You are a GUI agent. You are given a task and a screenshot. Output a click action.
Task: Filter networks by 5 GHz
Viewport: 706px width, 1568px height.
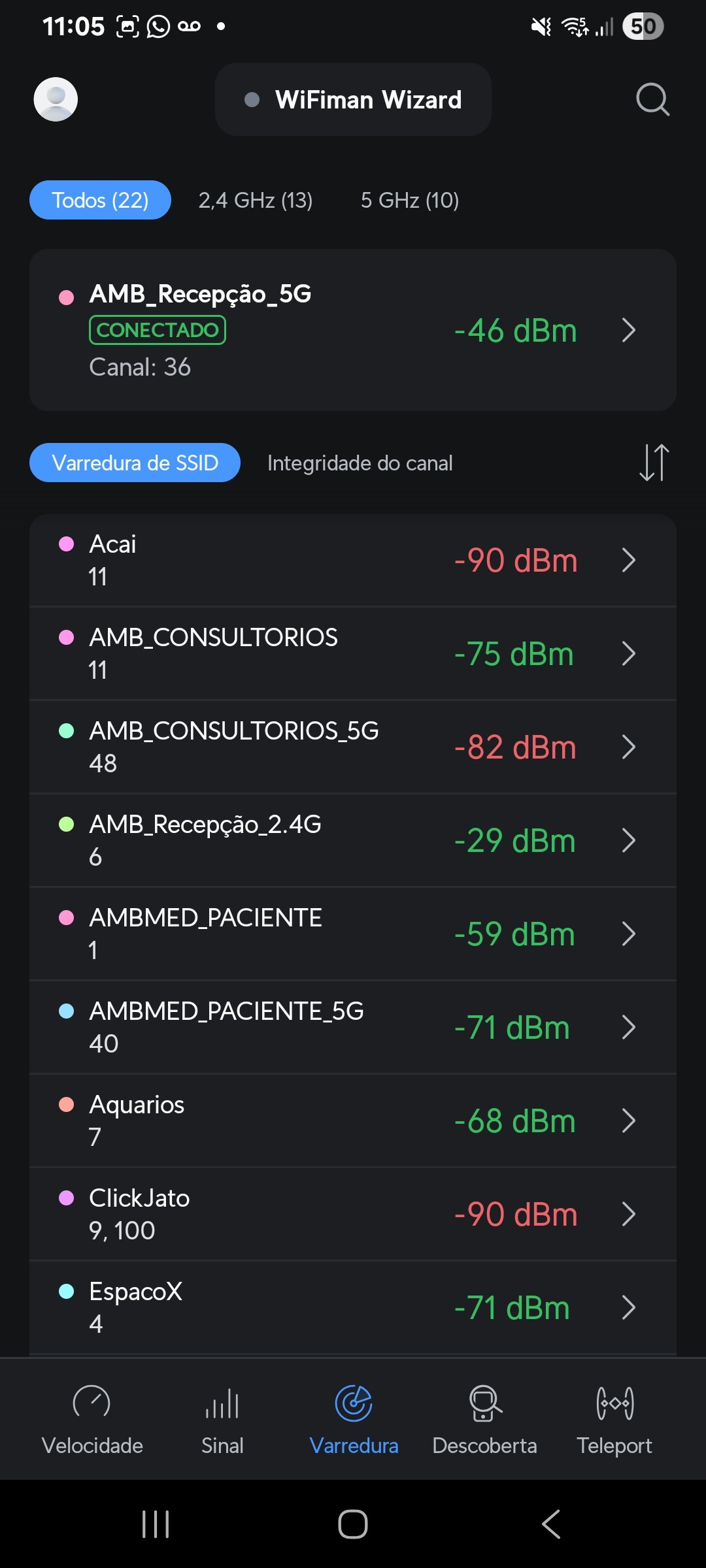point(410,200)
